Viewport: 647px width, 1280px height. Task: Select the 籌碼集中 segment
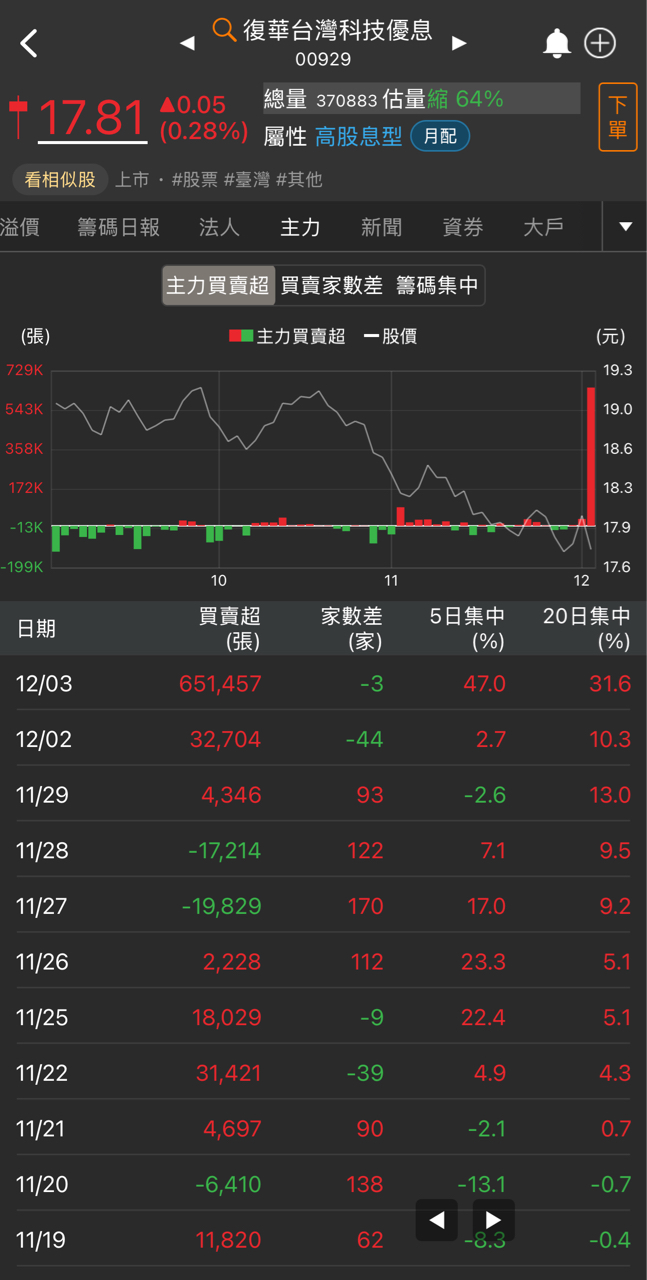(437, 285)
